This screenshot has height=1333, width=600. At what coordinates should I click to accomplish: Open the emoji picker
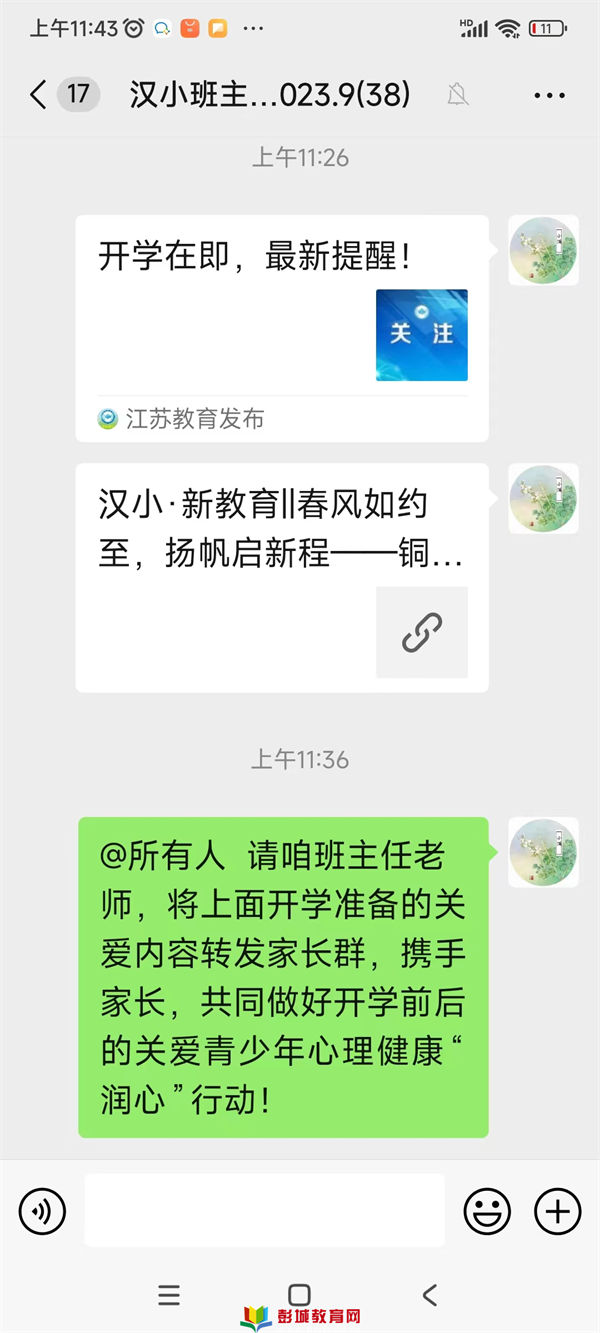pos(487,1211)
